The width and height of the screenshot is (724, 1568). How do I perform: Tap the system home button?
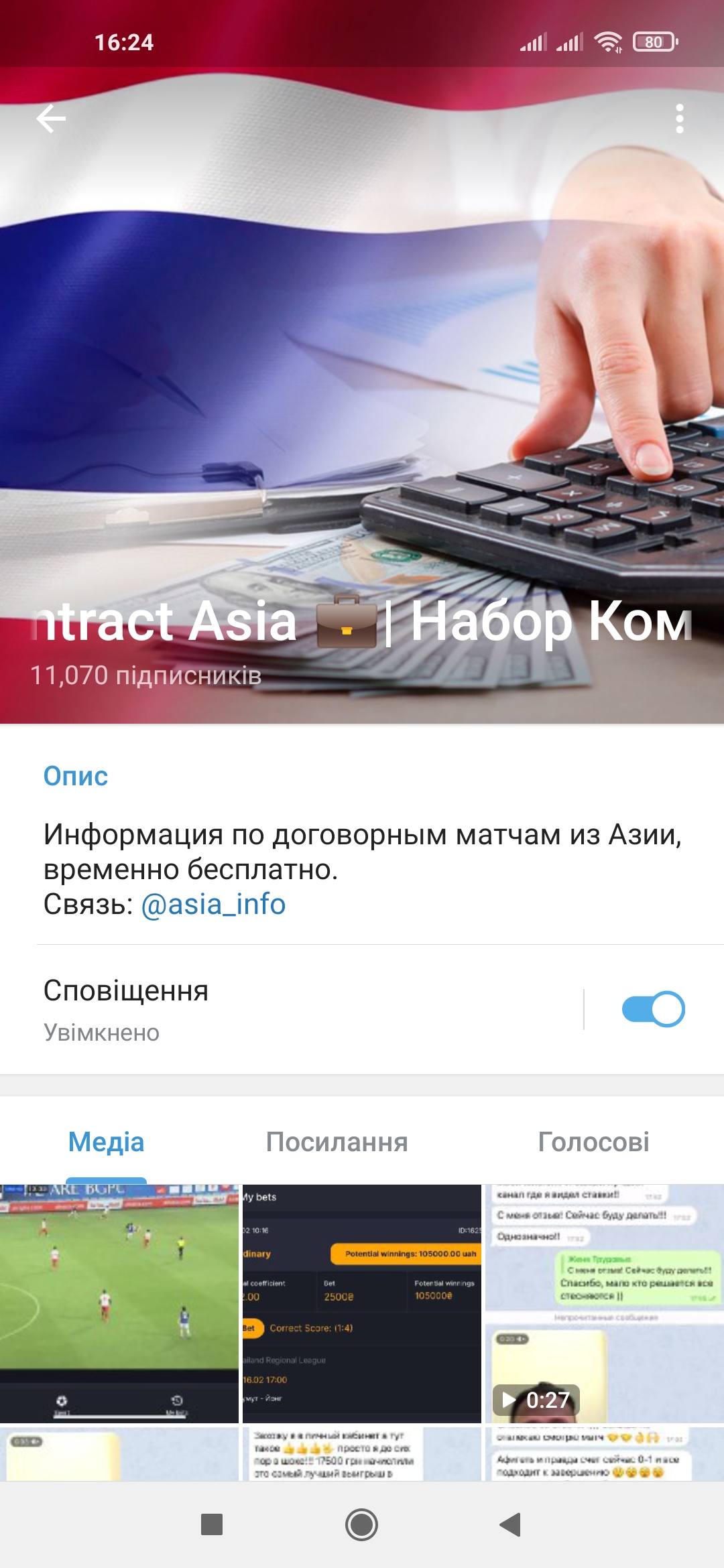point(362,1524)
